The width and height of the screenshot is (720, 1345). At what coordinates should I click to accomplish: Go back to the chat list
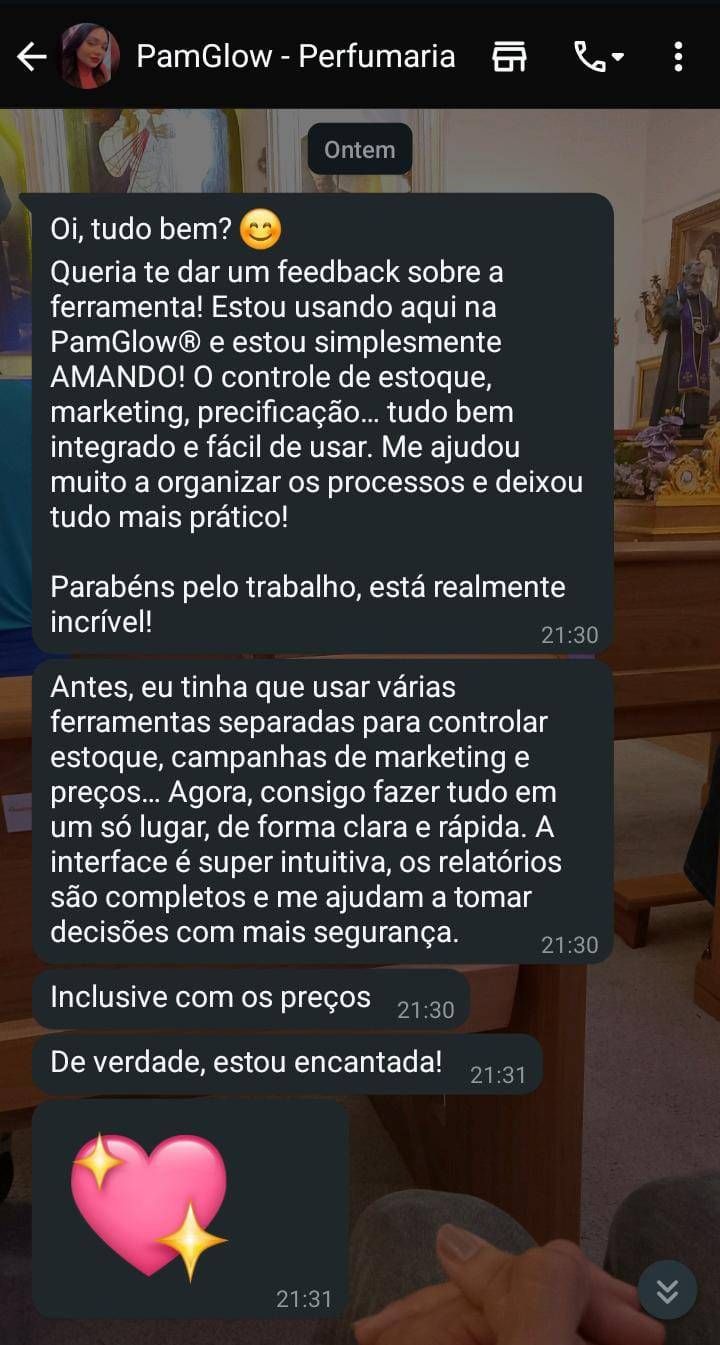coord(32,57)
